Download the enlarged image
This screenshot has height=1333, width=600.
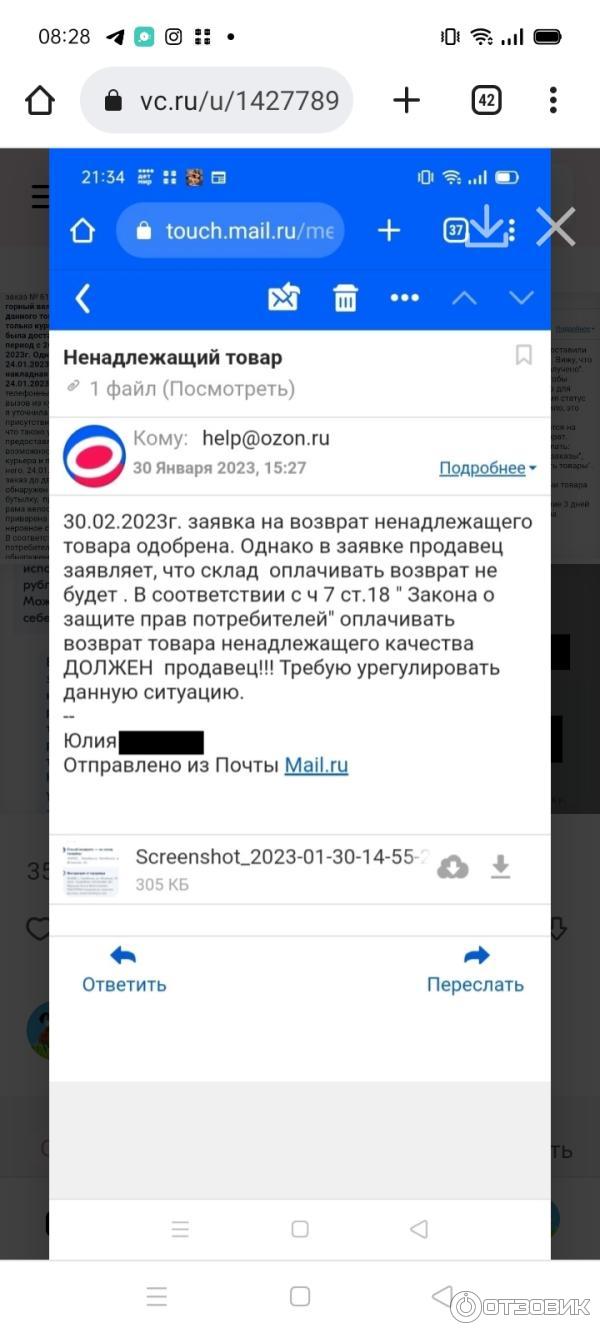pos(487,226)
